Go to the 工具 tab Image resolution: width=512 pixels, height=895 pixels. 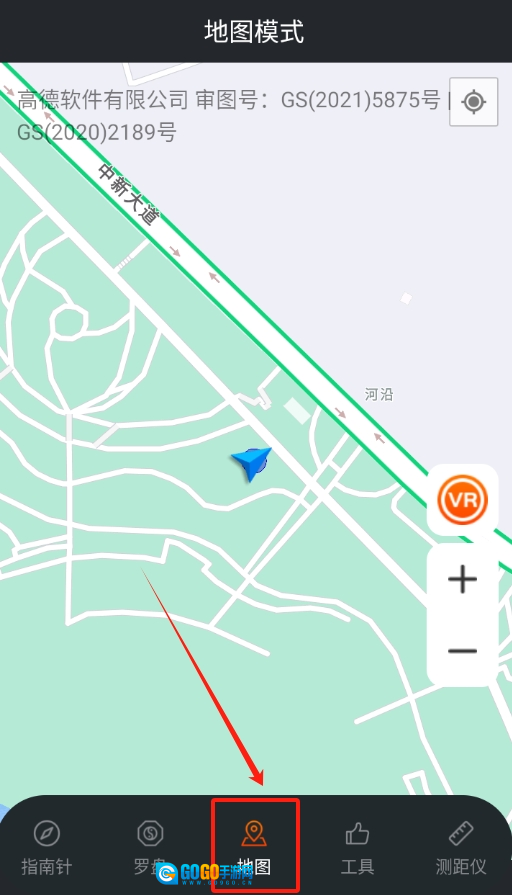pos(357,848)
